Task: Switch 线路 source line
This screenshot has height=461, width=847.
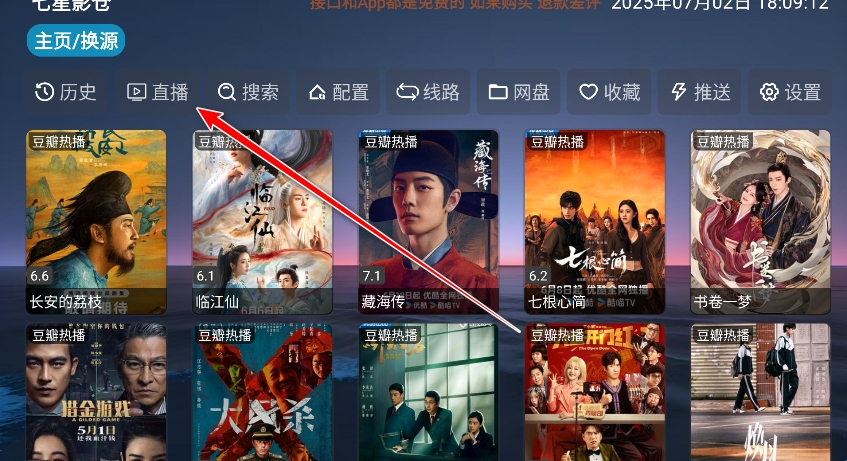Action: [x=429, y=93]
